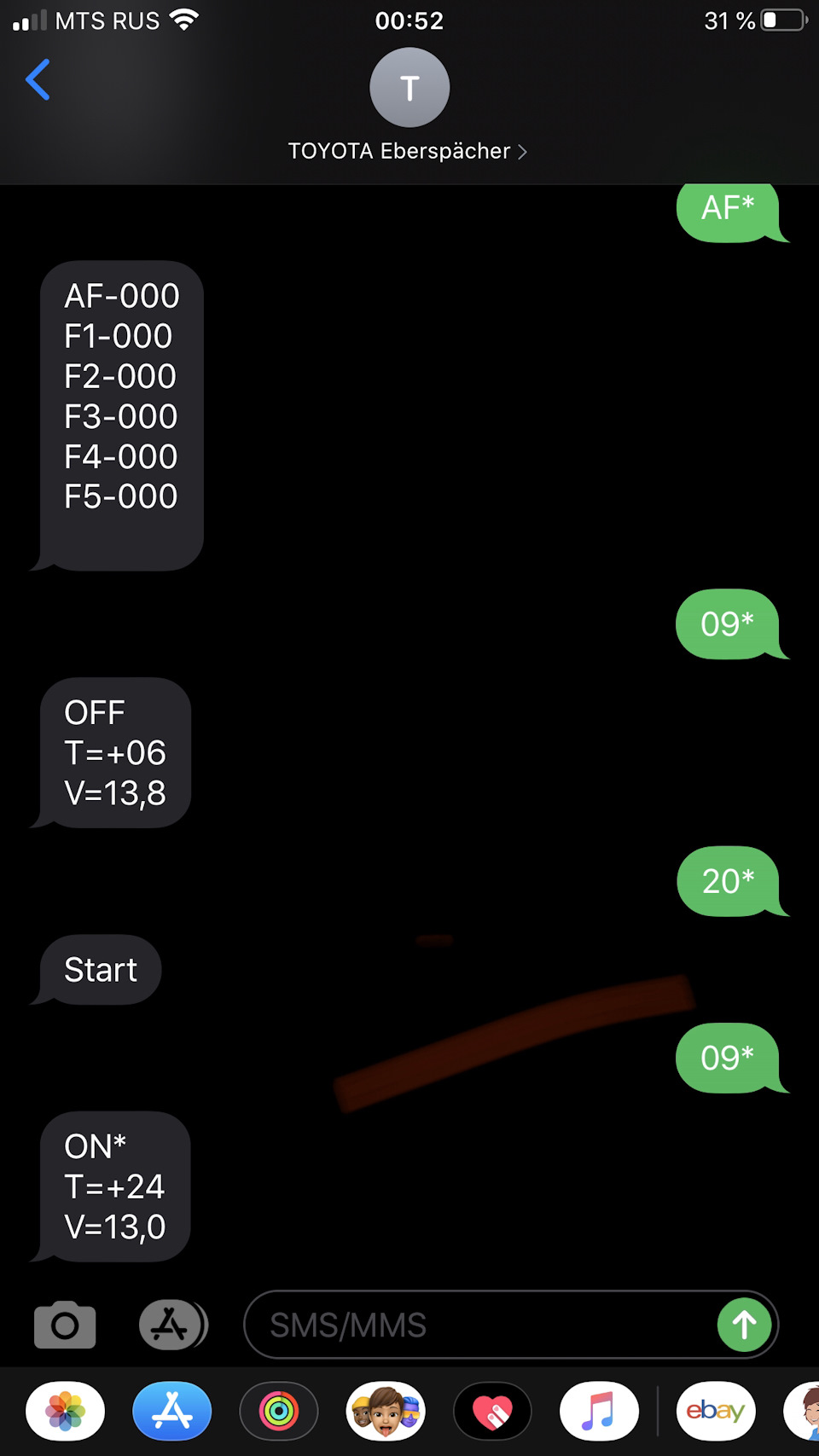Open the camera to attach a photo
The height and width of the screenshot is (1456, 819).
65,1325
